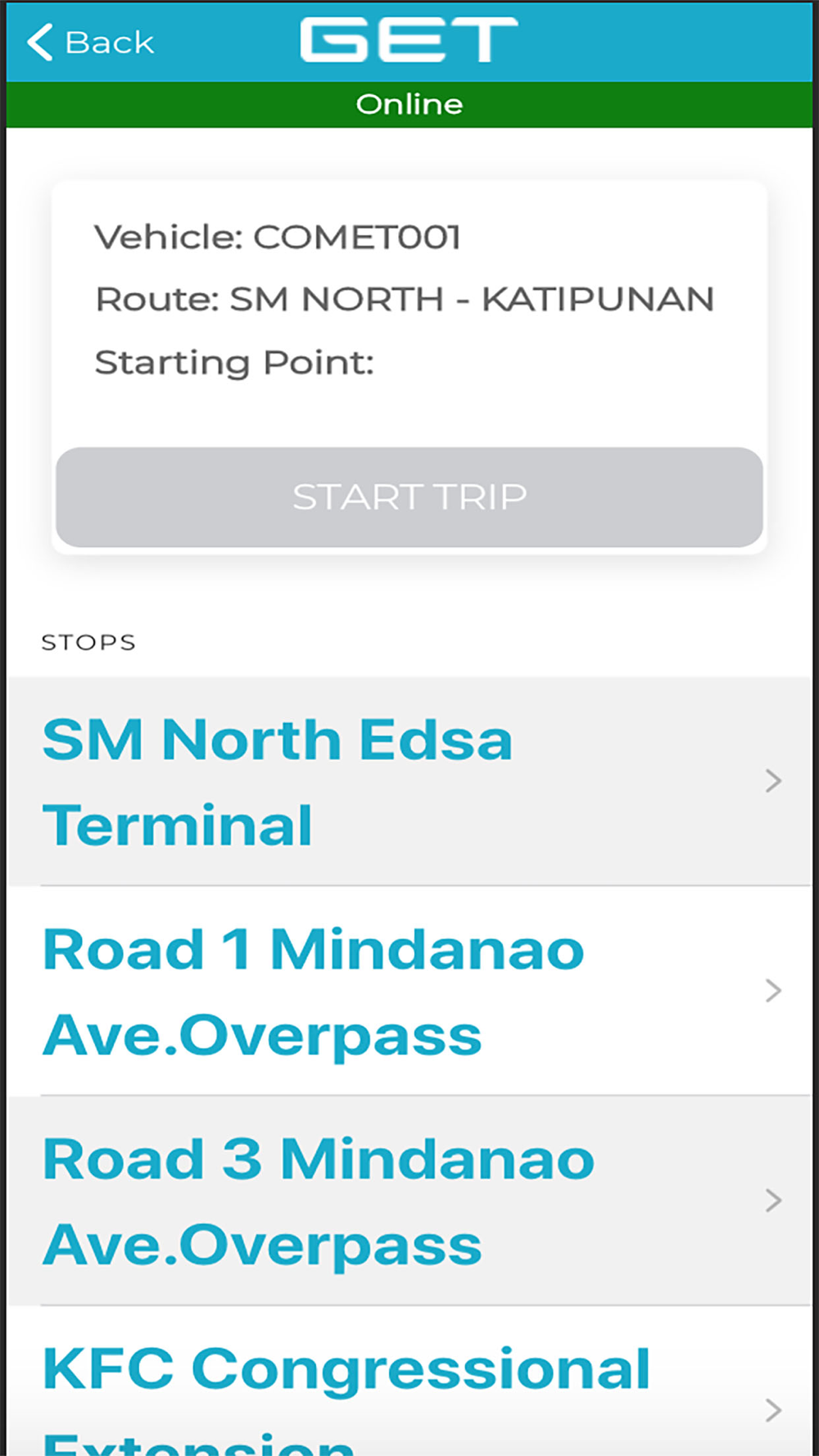Choose the Road 3 Mindanao Ave.Overpass stop
819x1456 pixels.
point(409,1201)
